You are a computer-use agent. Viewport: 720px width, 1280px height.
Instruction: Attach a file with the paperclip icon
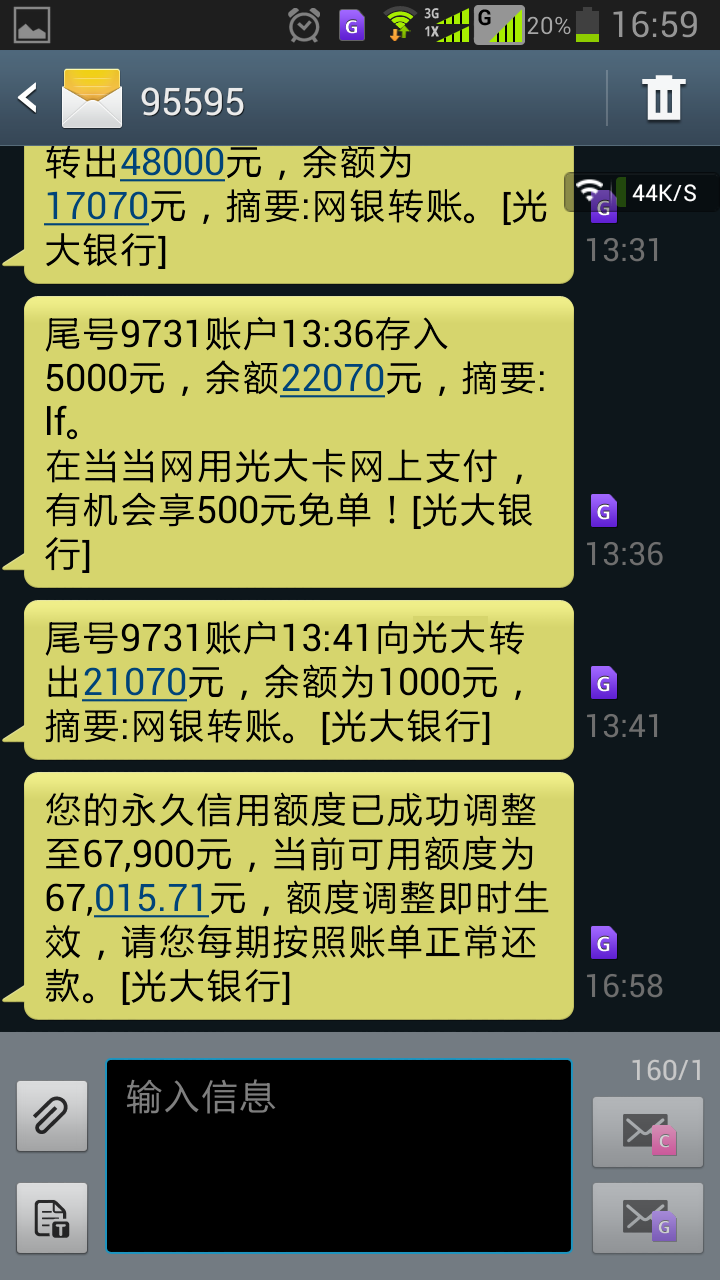click(x=51, y=1115)
